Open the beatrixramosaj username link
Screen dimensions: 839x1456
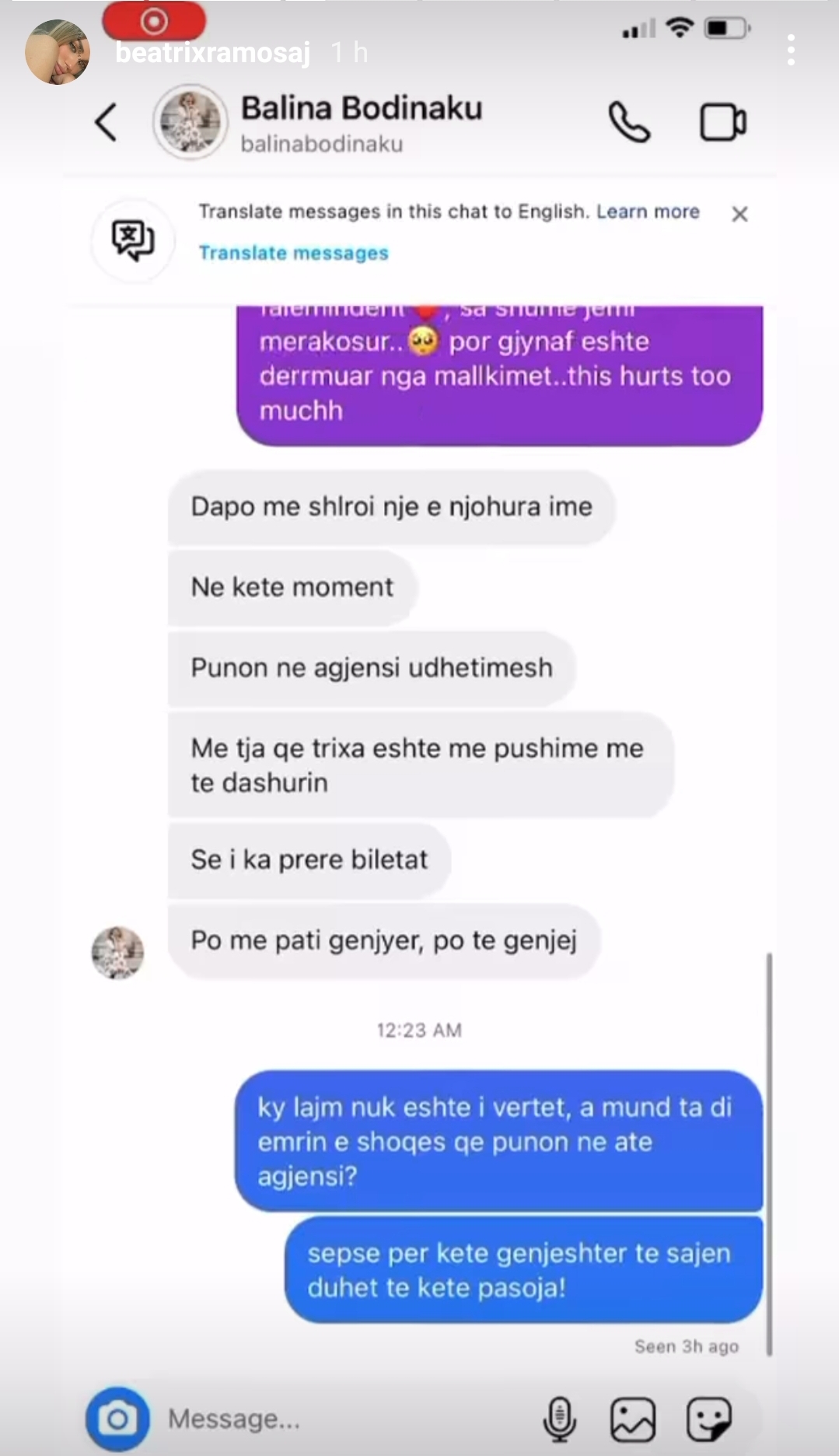212,53
